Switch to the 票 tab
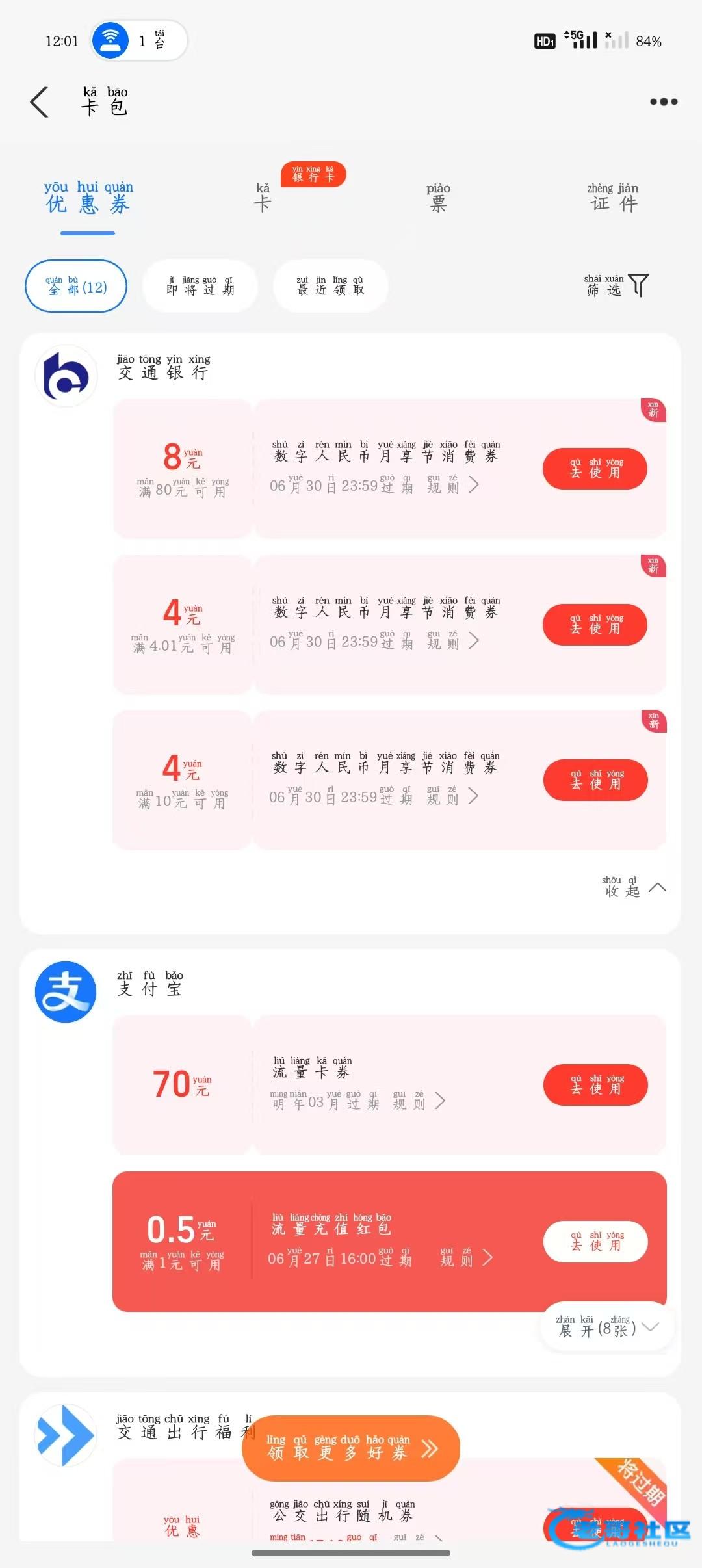 [x=438, y=198]
